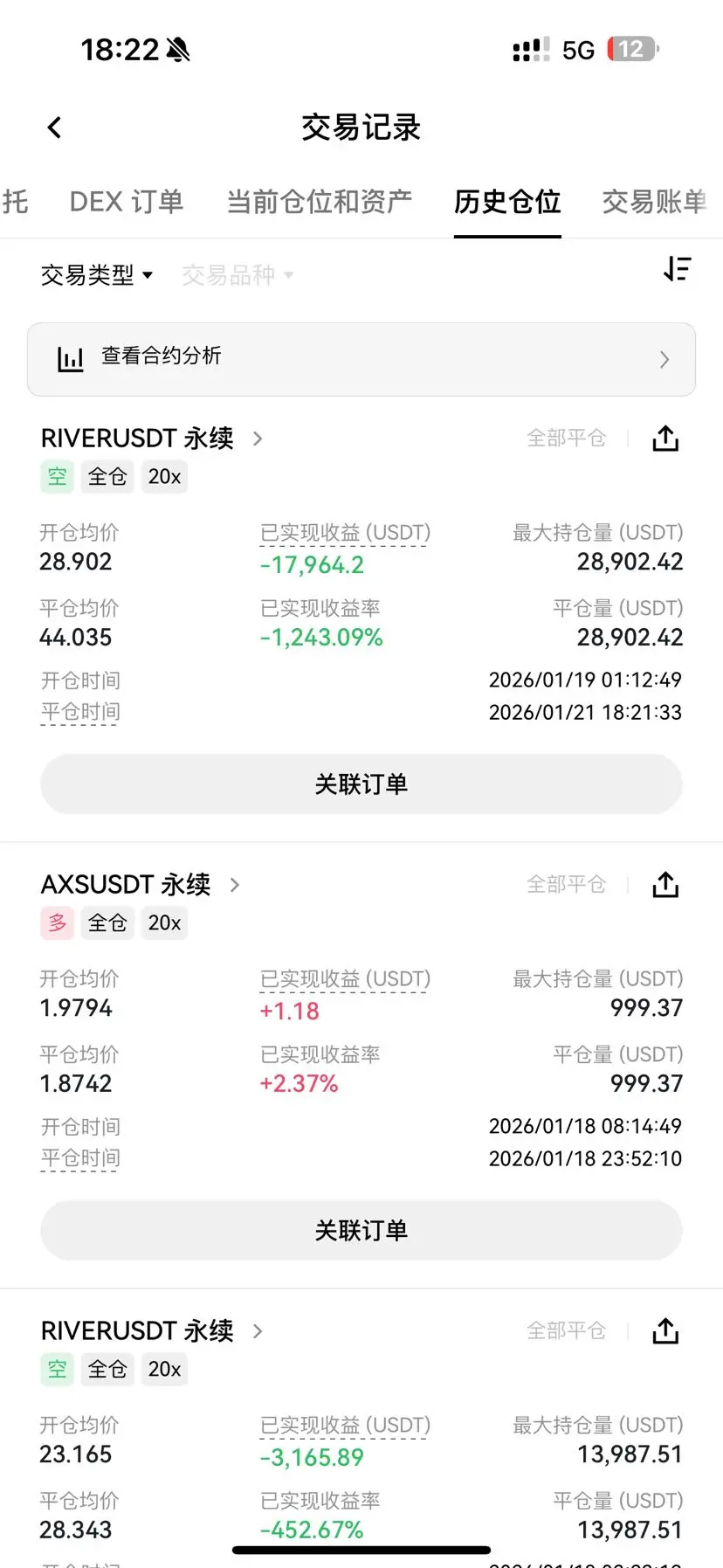Share the AXSUSDT position

pos(665,885)
